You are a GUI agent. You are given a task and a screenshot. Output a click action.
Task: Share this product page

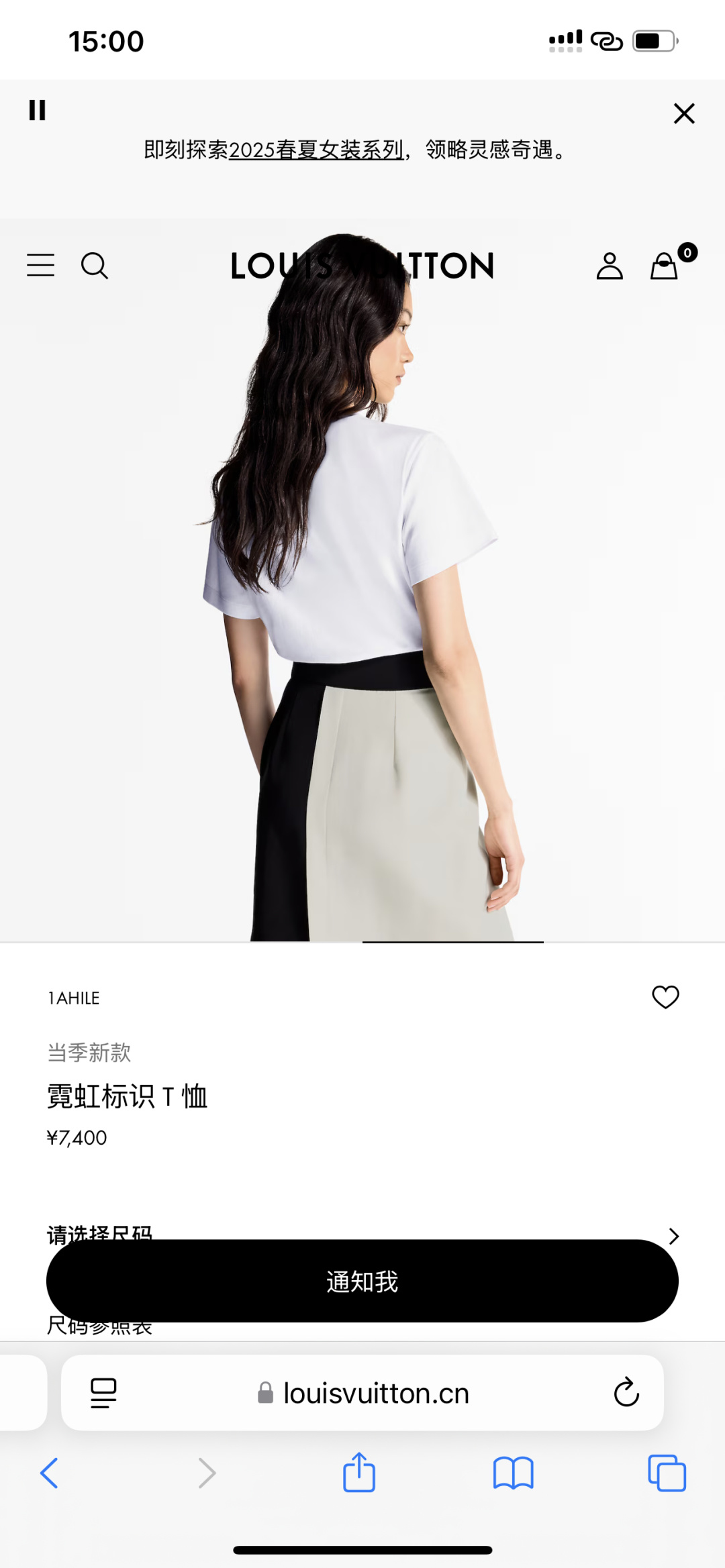359,1473
